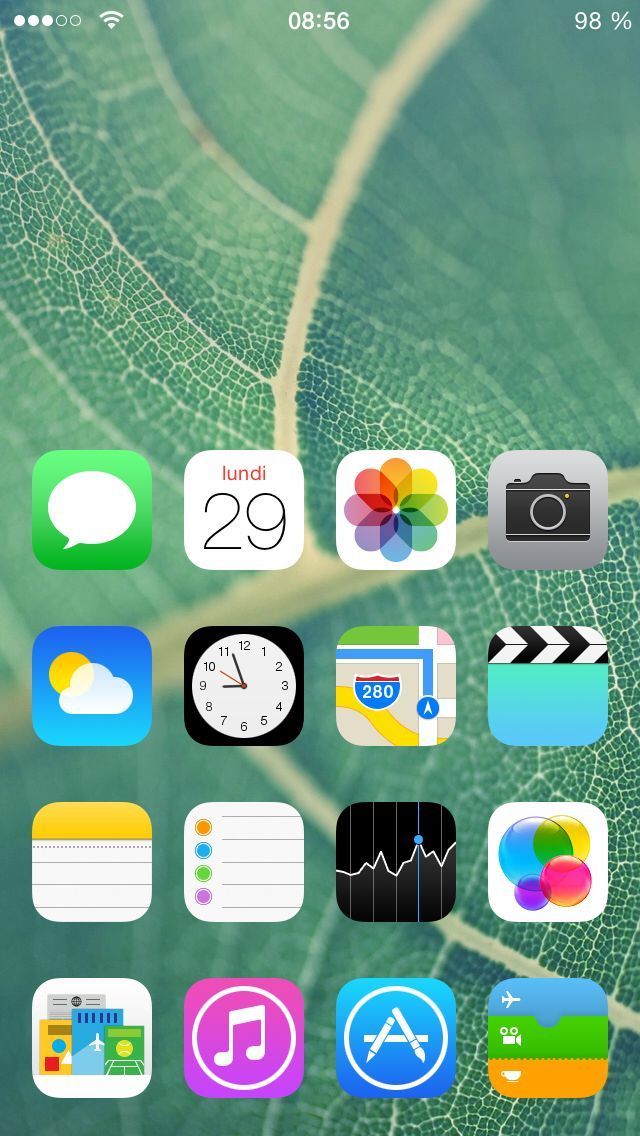The height and width of the screenshot is (1136, 640).
Task: Open the Calendar app showing lundi 29
Action: pyautogui.click(x=244, y=510)
